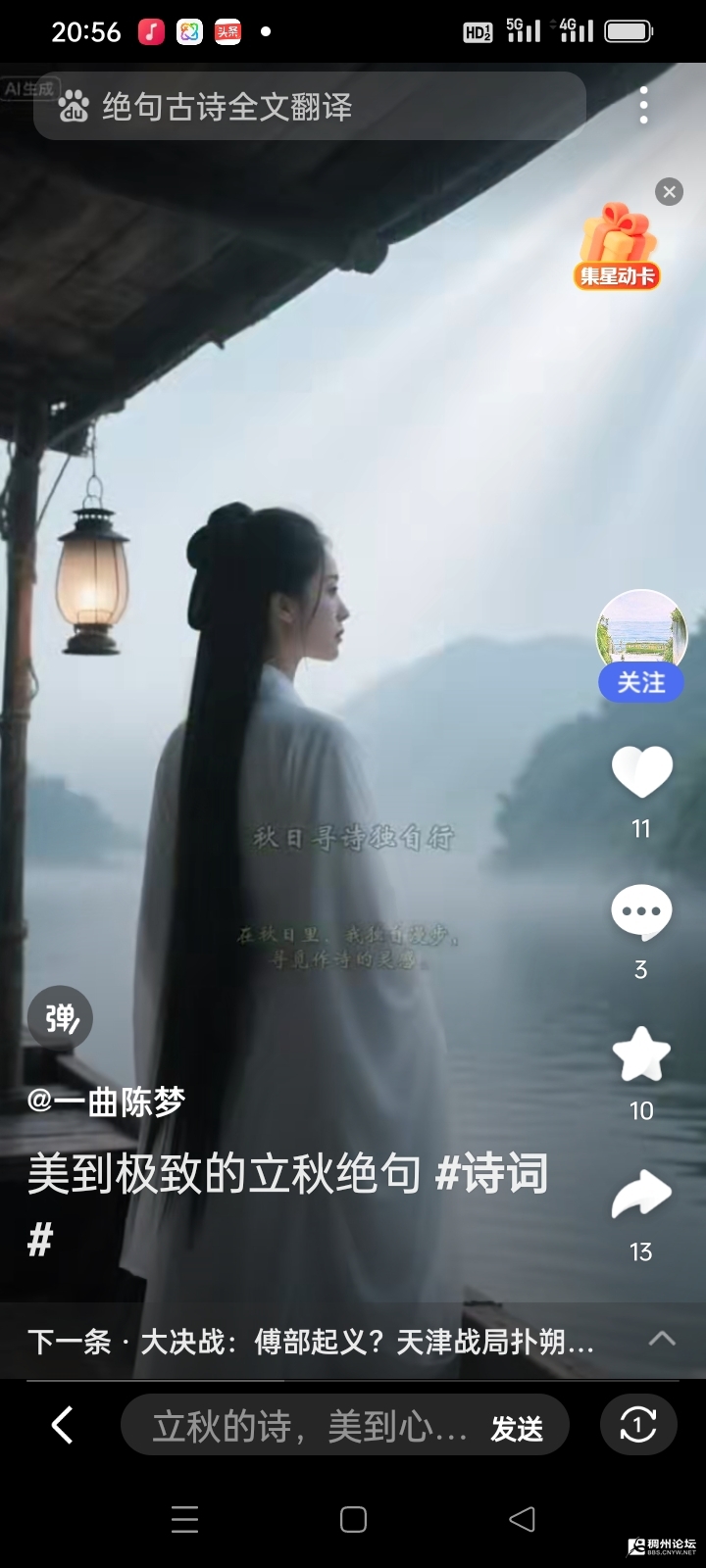This screenshot has height=1568, width=706.
Task: Send the comment with 发送
Action: point(517,1428)
